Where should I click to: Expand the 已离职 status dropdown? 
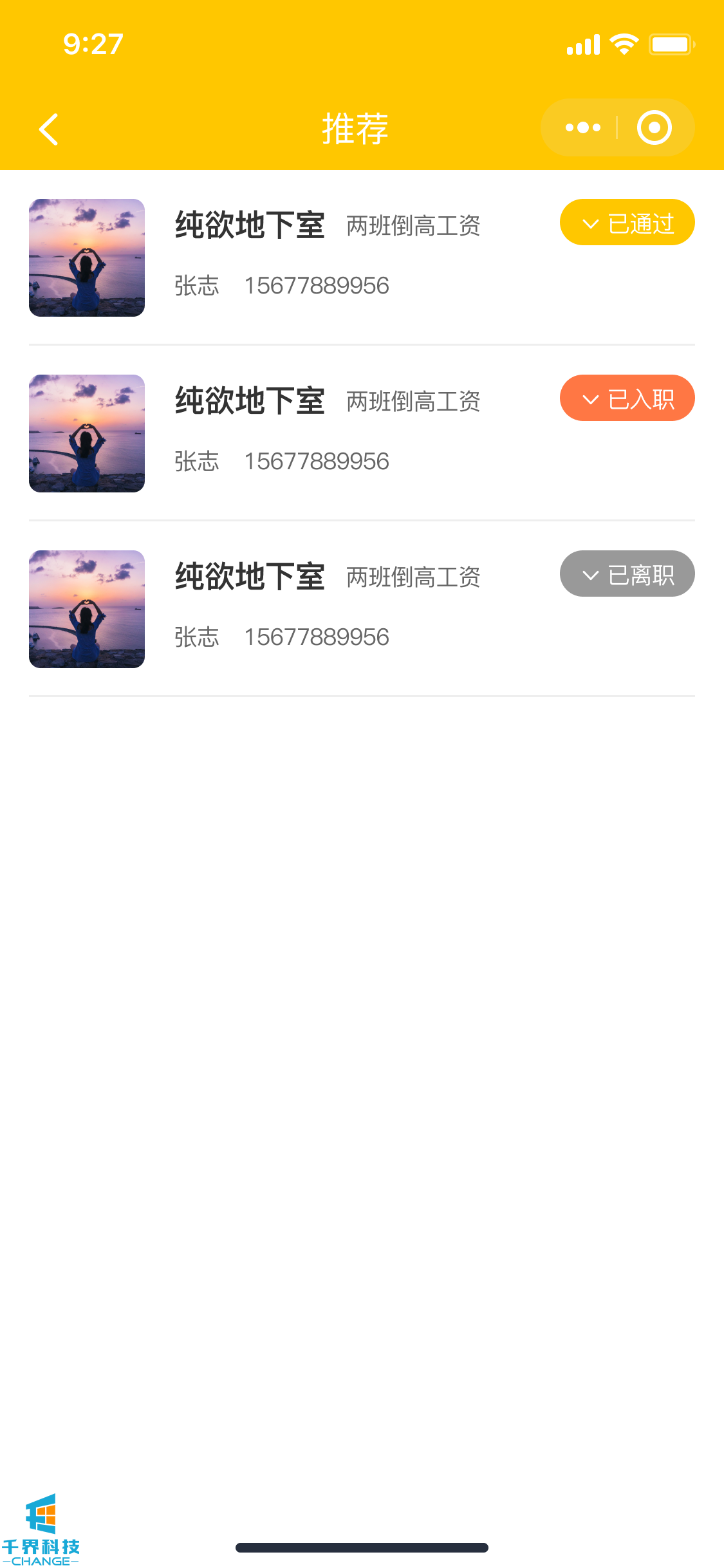[x=627, y=574]
